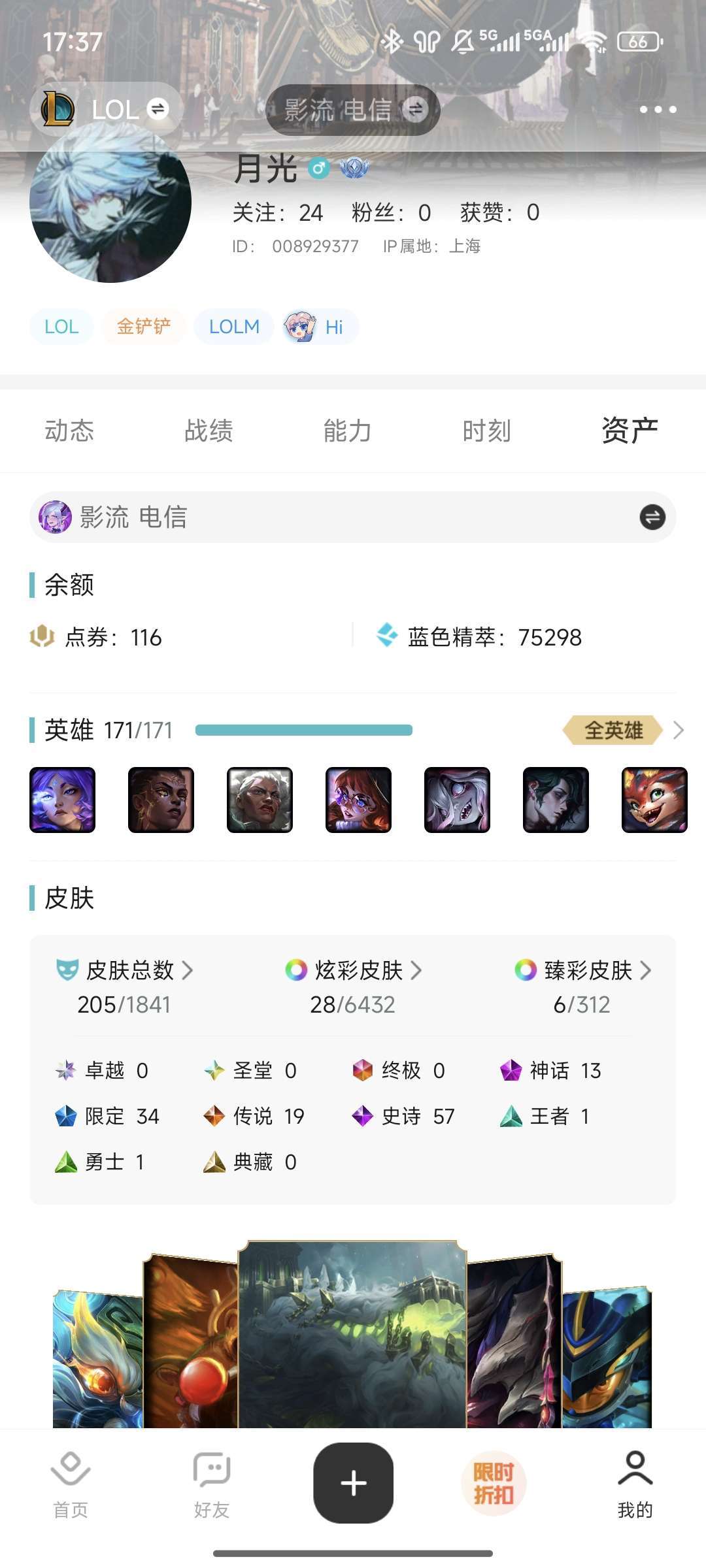Select the 资产 tab
706x1568 pixels.
coord(629,431)
